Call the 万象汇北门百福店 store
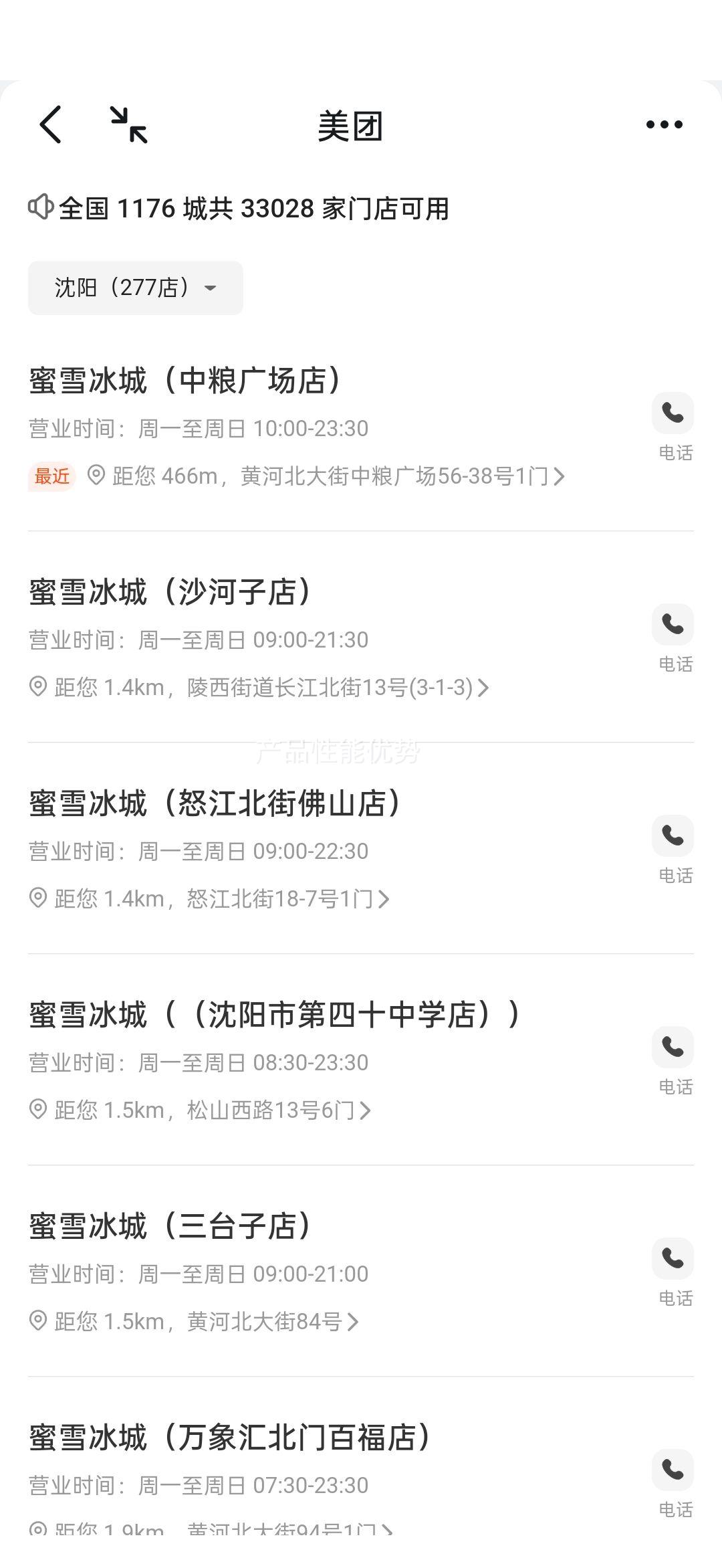The width and height of the screenshot is (722, 1568). (x=673, y=1483)
